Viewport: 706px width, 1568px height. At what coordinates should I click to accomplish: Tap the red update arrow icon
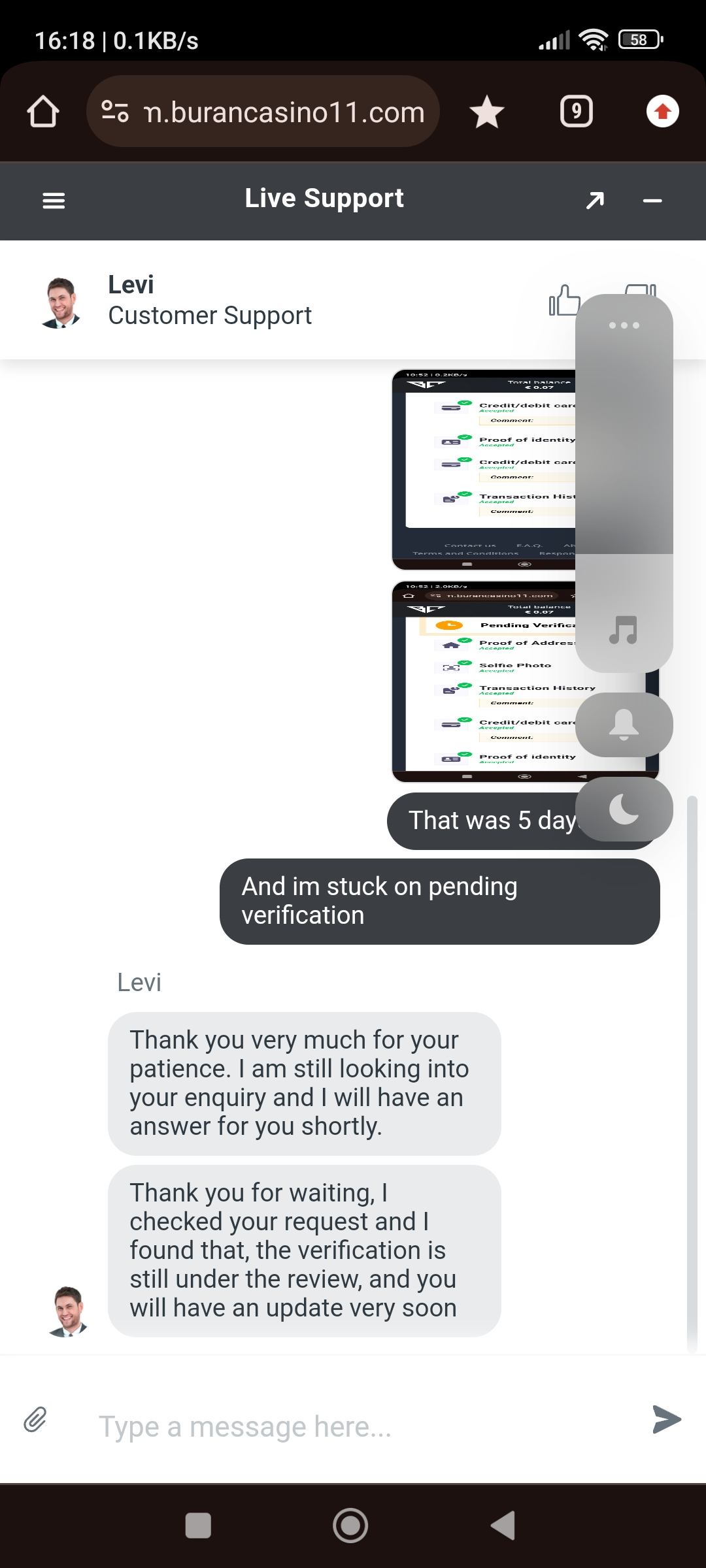(x=662, y=112)
